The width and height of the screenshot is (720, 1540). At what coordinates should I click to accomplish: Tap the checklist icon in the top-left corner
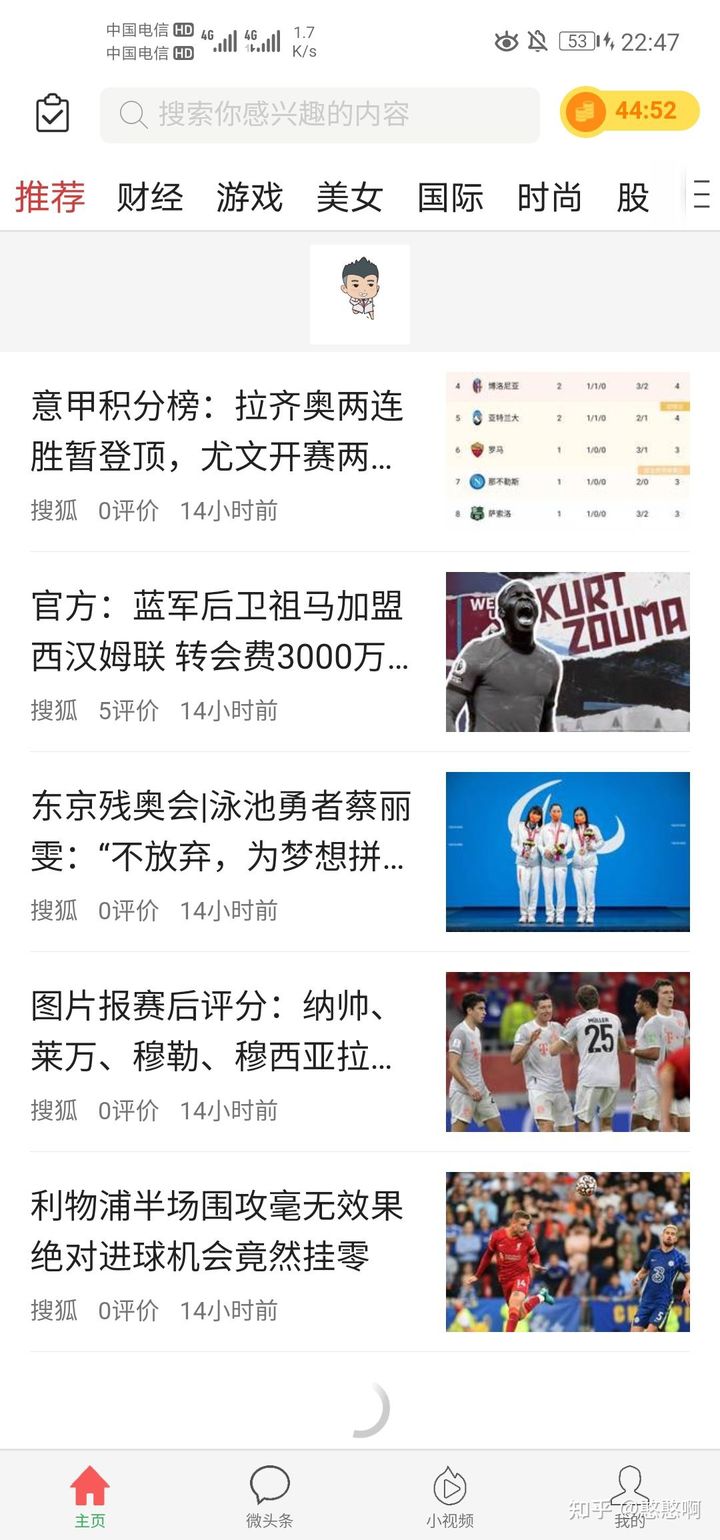(x=51, y=113)
